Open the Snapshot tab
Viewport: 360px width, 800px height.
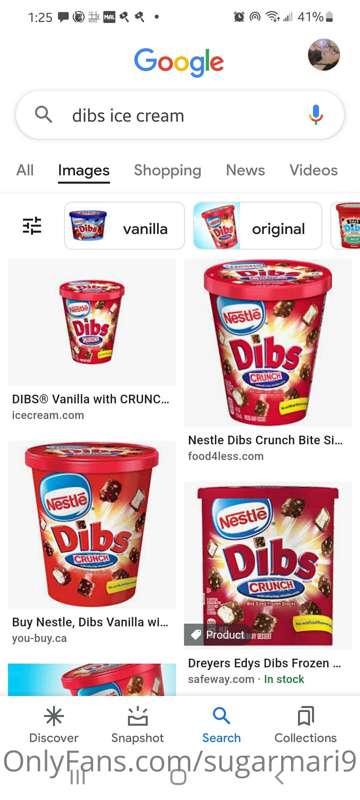(138, 726)
